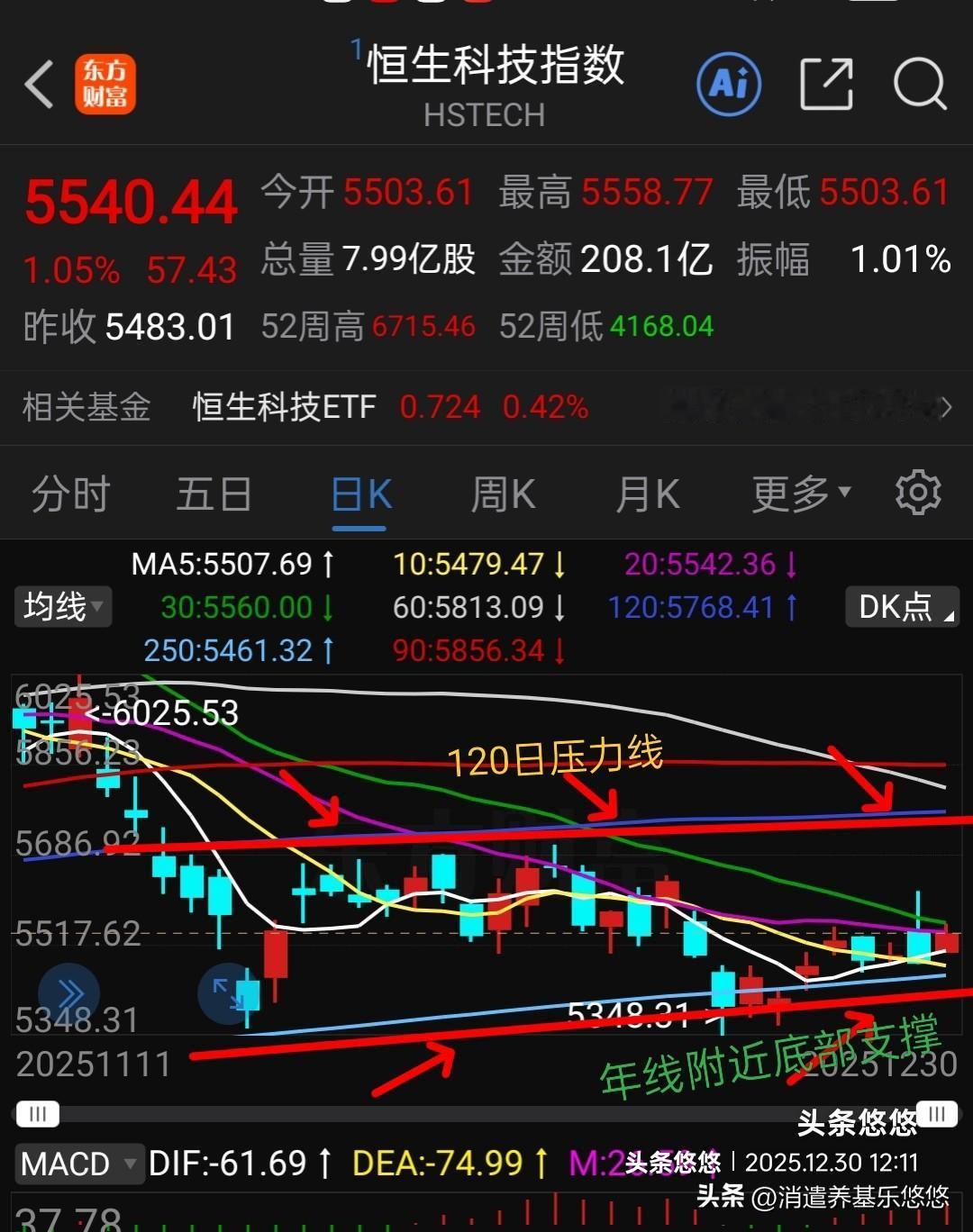Image resolution: width=973 pixels, height=1232 pixels.
Task: Open the 均线 moving-average dropdown
Action: pyautogui.click(x=62, y=607)
